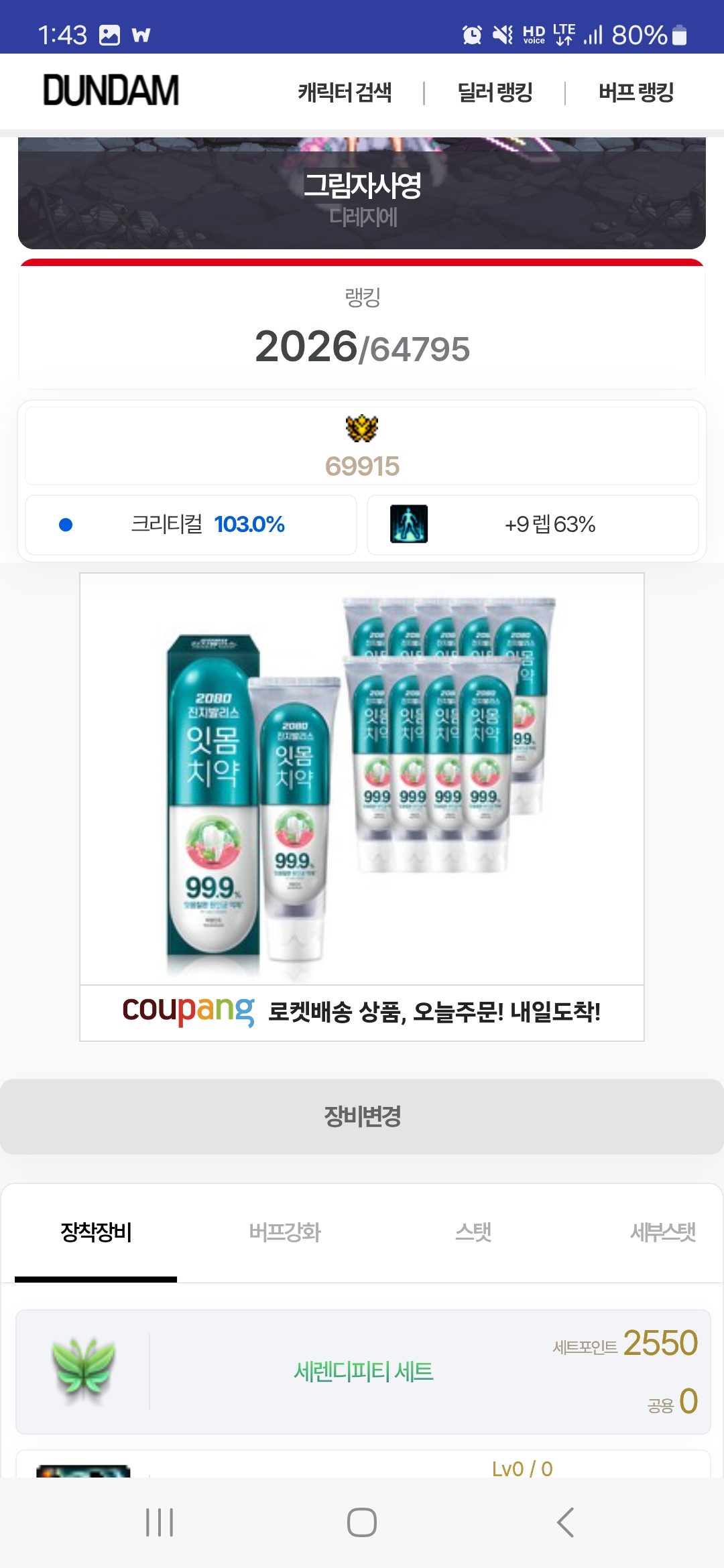
Task: Go to 딜러 랭킹 page
Action: (x=495, y=92)
